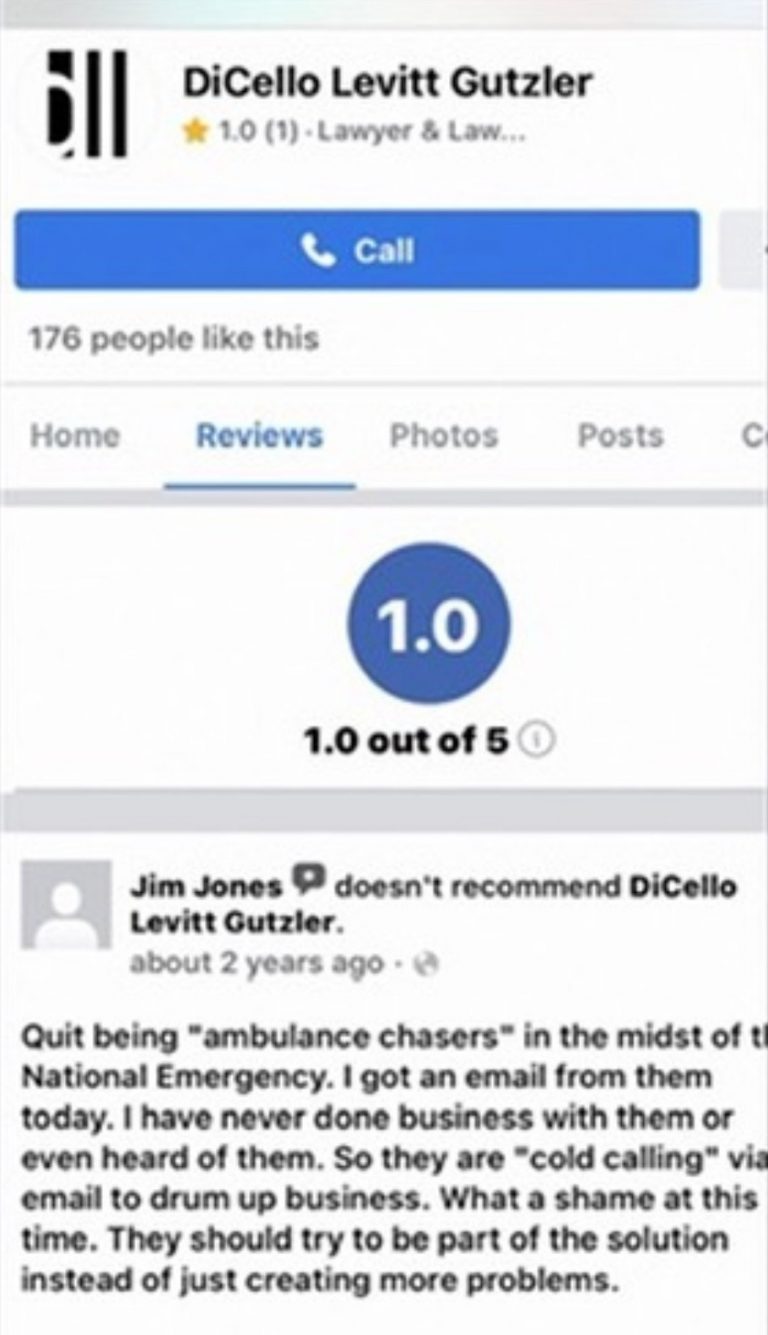Image resolution: width=768 pixels, height=1335 pixels.
Task: Tap Jim Jones's profile picture
Action: click(x=66, y=905)
